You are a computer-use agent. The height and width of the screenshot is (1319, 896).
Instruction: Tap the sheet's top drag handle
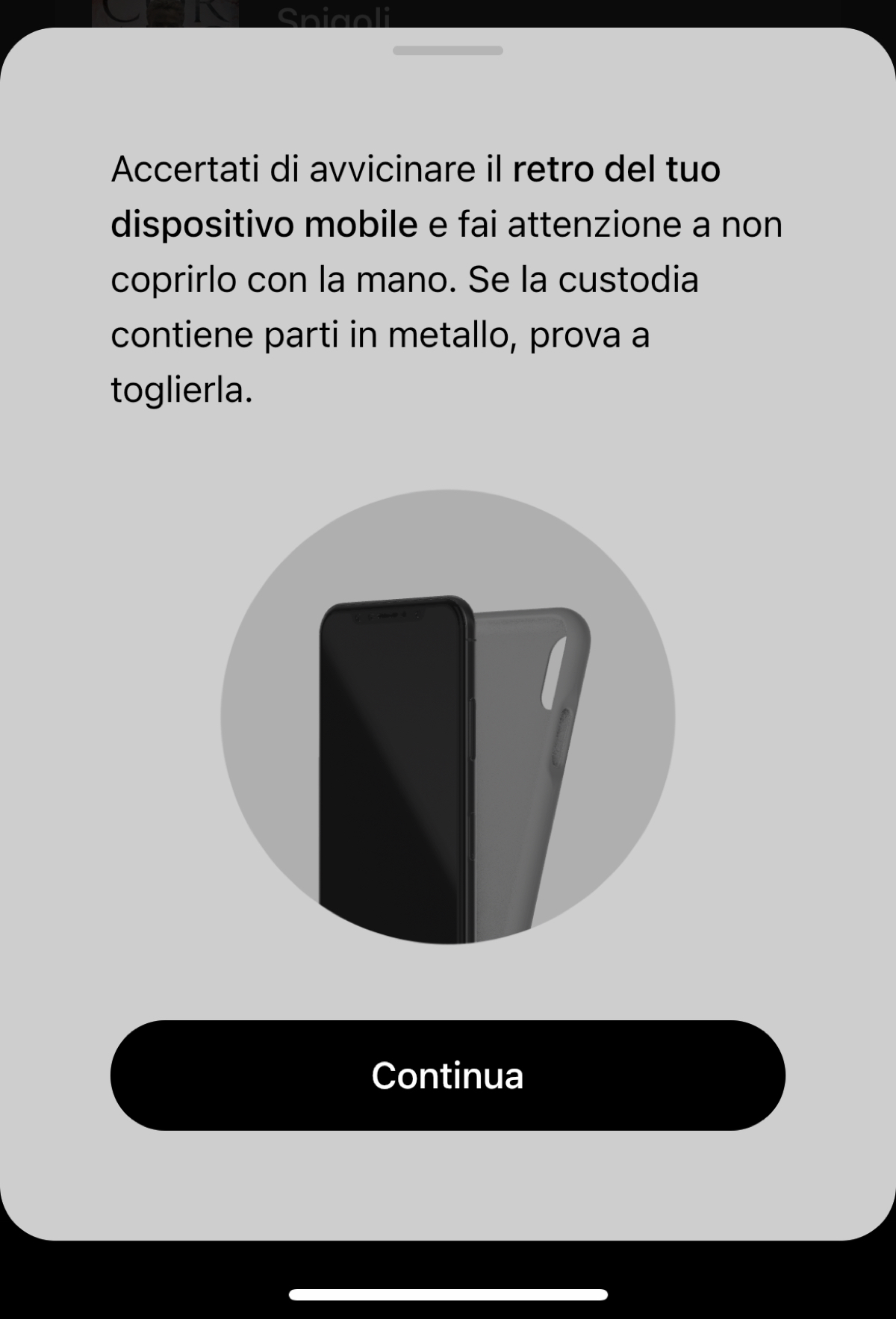click(x=448, y=51)
